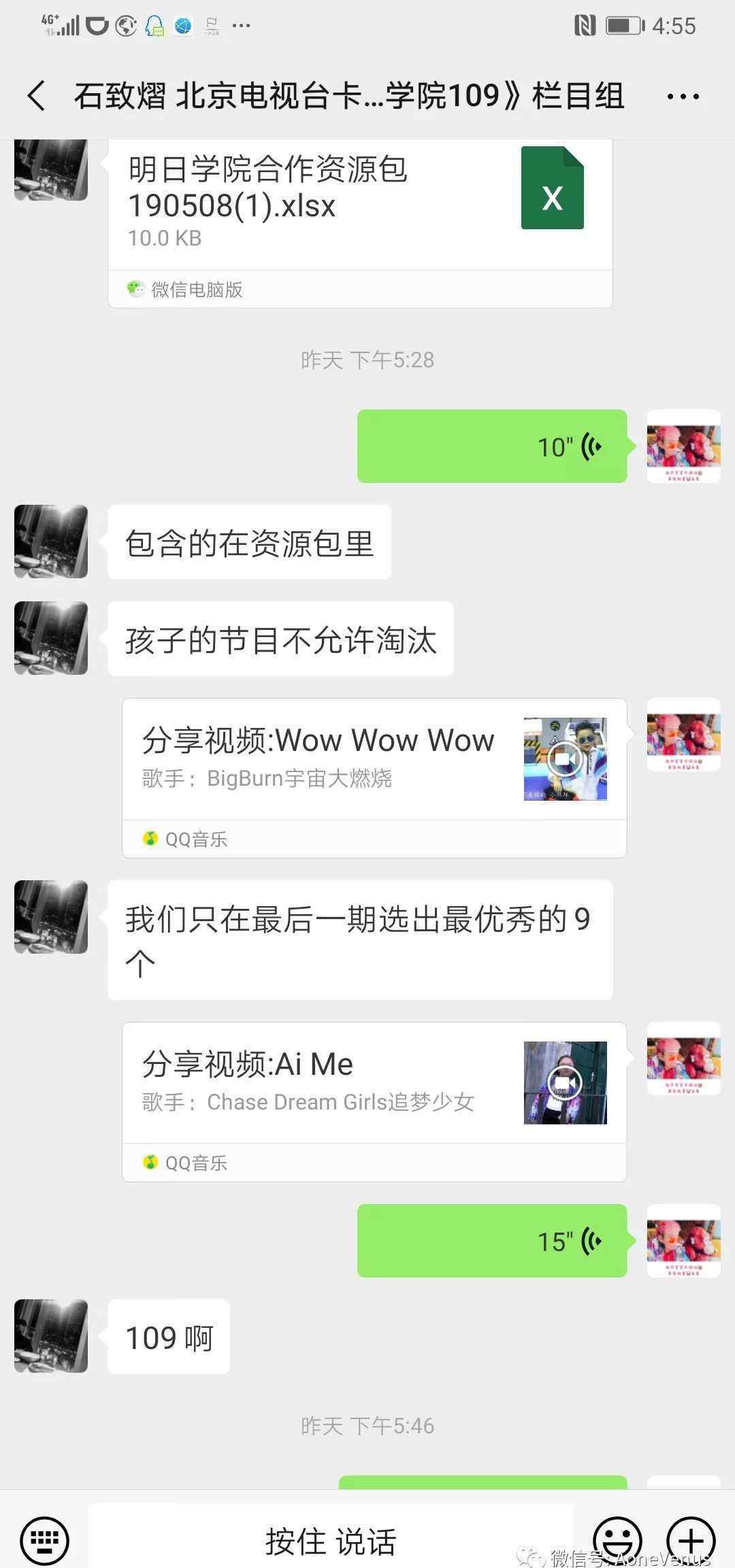Switch to keyboard text input
The height and width of the screenshot is (1568, 735).
pyautogui.click(x=45, y=1540)
